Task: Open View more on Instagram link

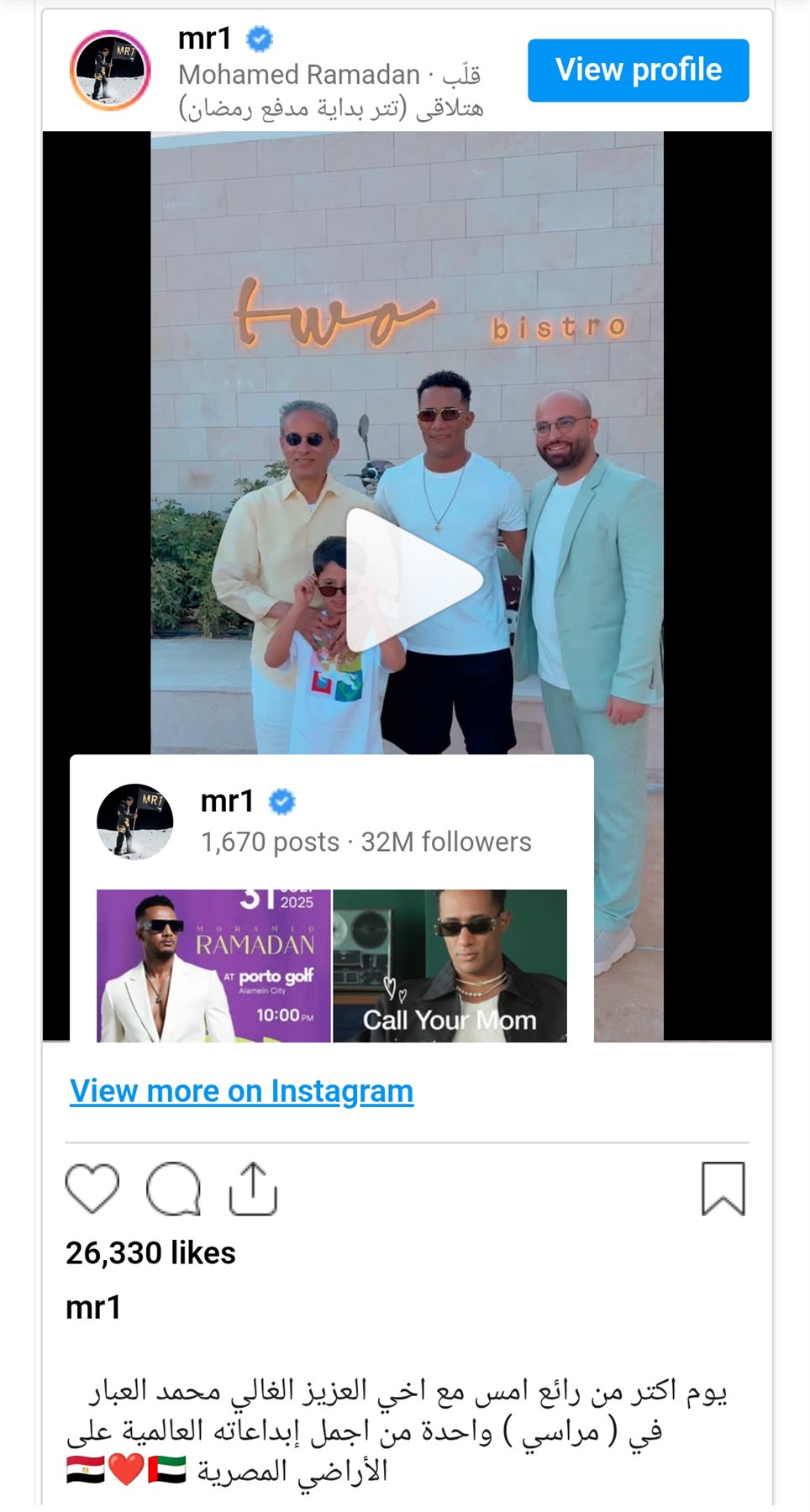Action: click(x=241, y=1091)
